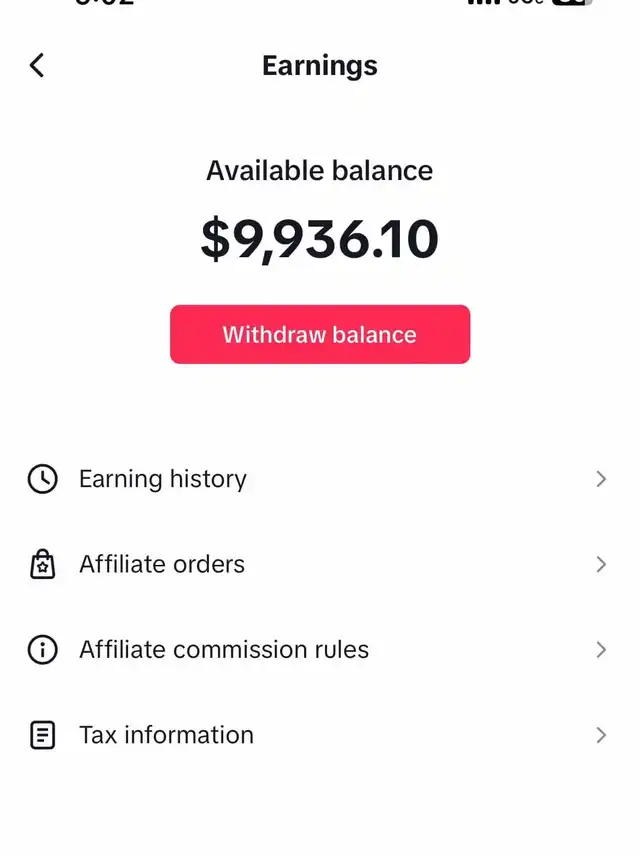640x856 pixels.
Task: Tap the Withdraw balance button
Action: point(320,334)
